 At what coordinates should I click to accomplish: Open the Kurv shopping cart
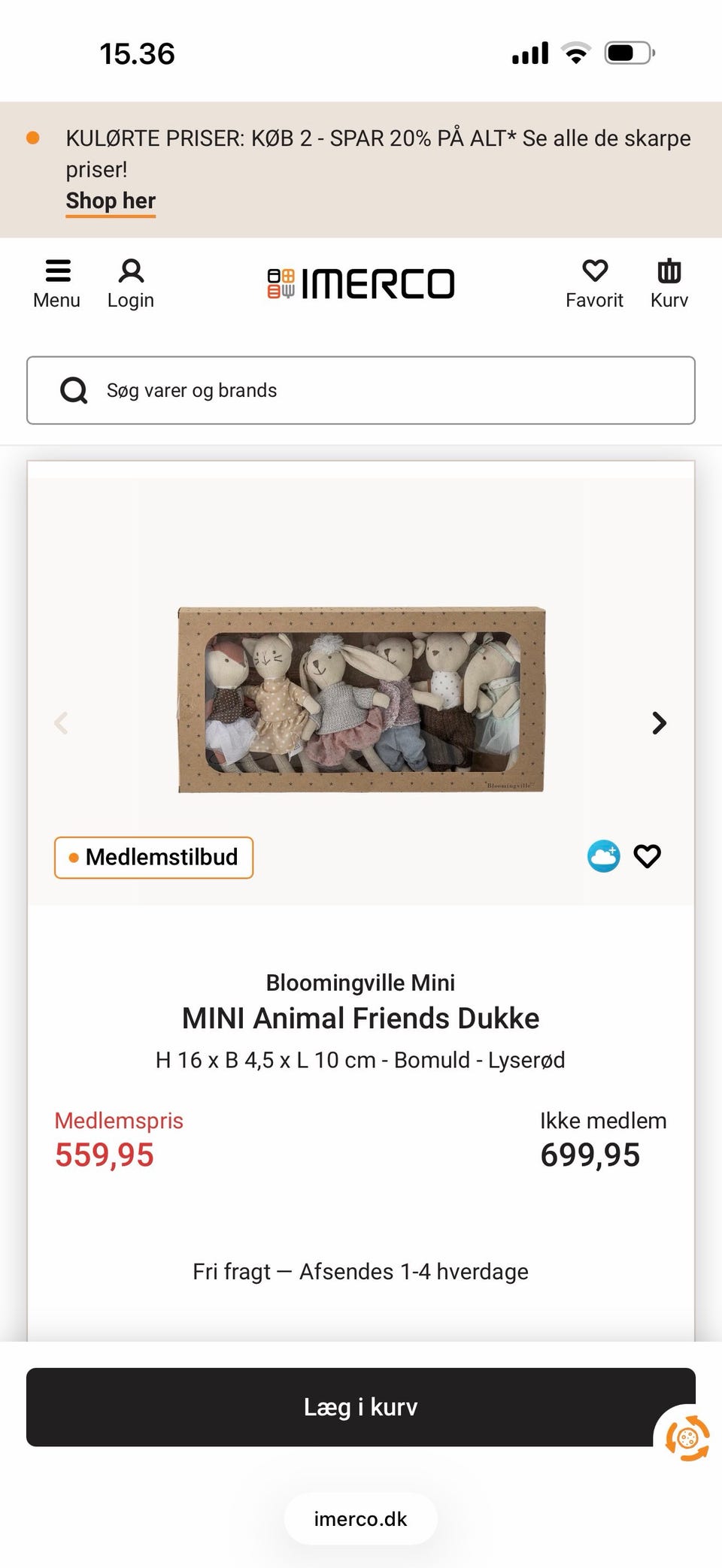click(668, 282)
